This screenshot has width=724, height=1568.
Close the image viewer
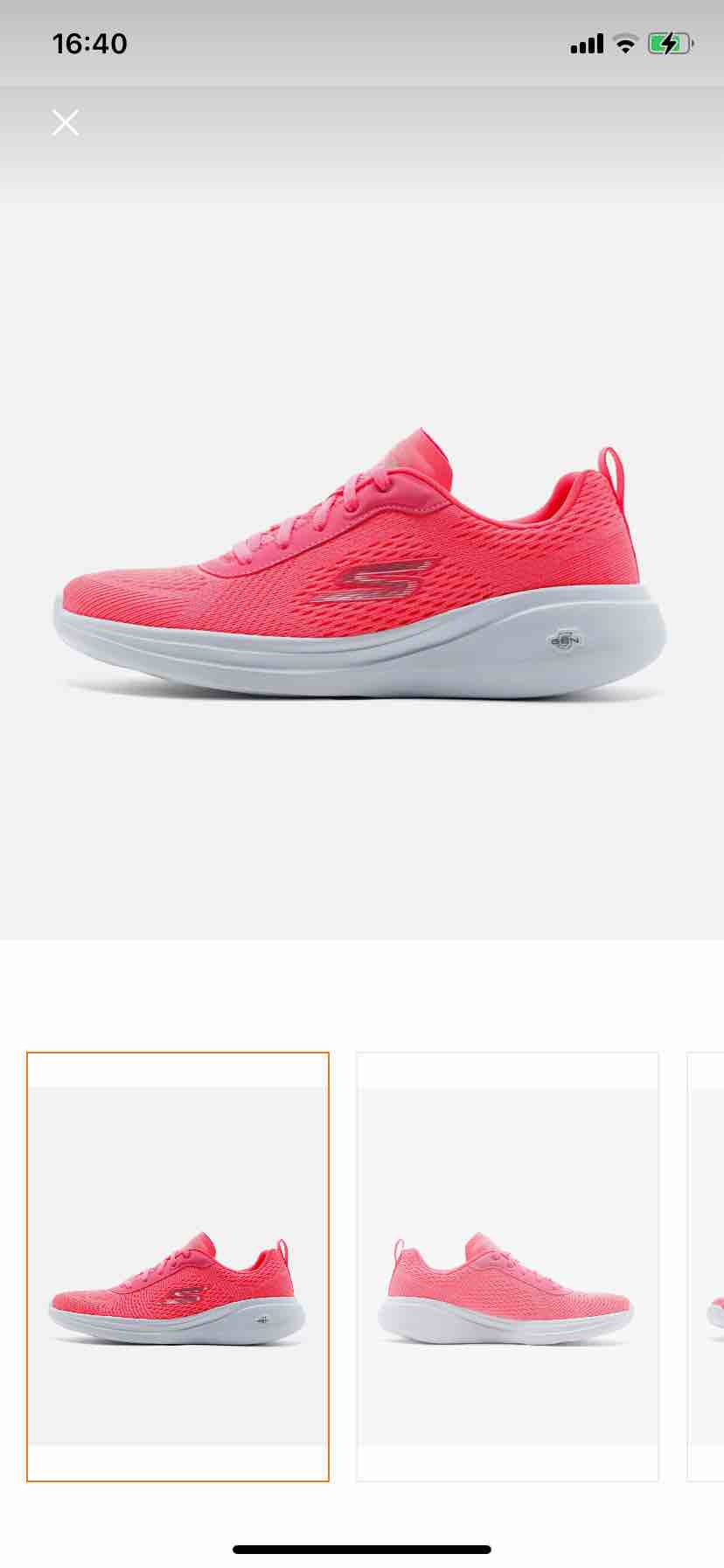point(66,122)
